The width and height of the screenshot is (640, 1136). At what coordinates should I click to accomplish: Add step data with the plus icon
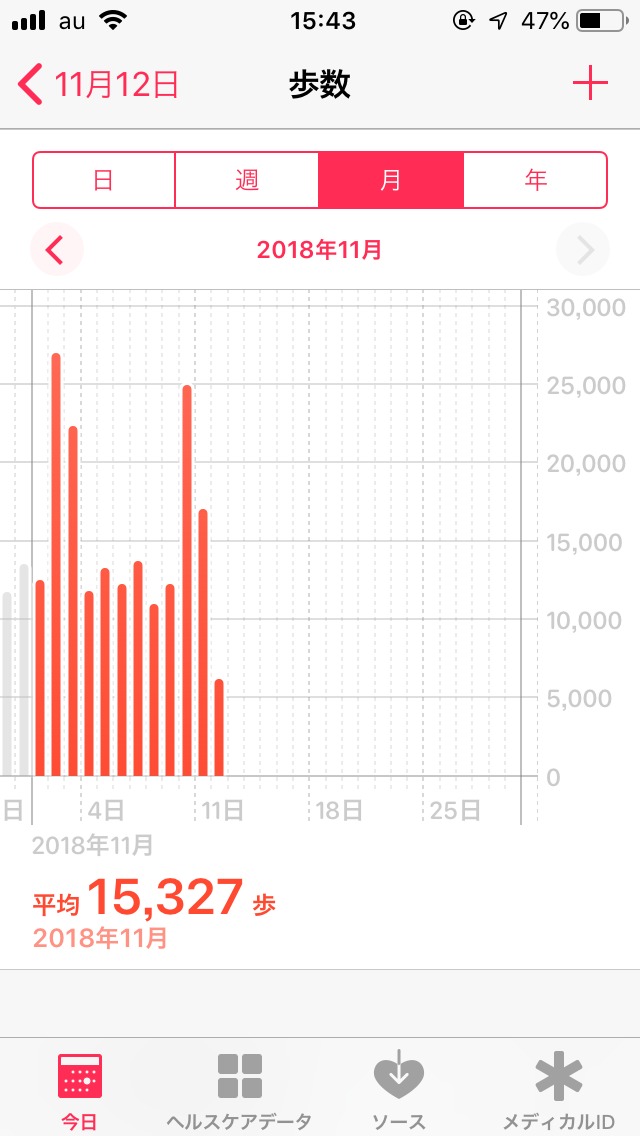point(590,85)
